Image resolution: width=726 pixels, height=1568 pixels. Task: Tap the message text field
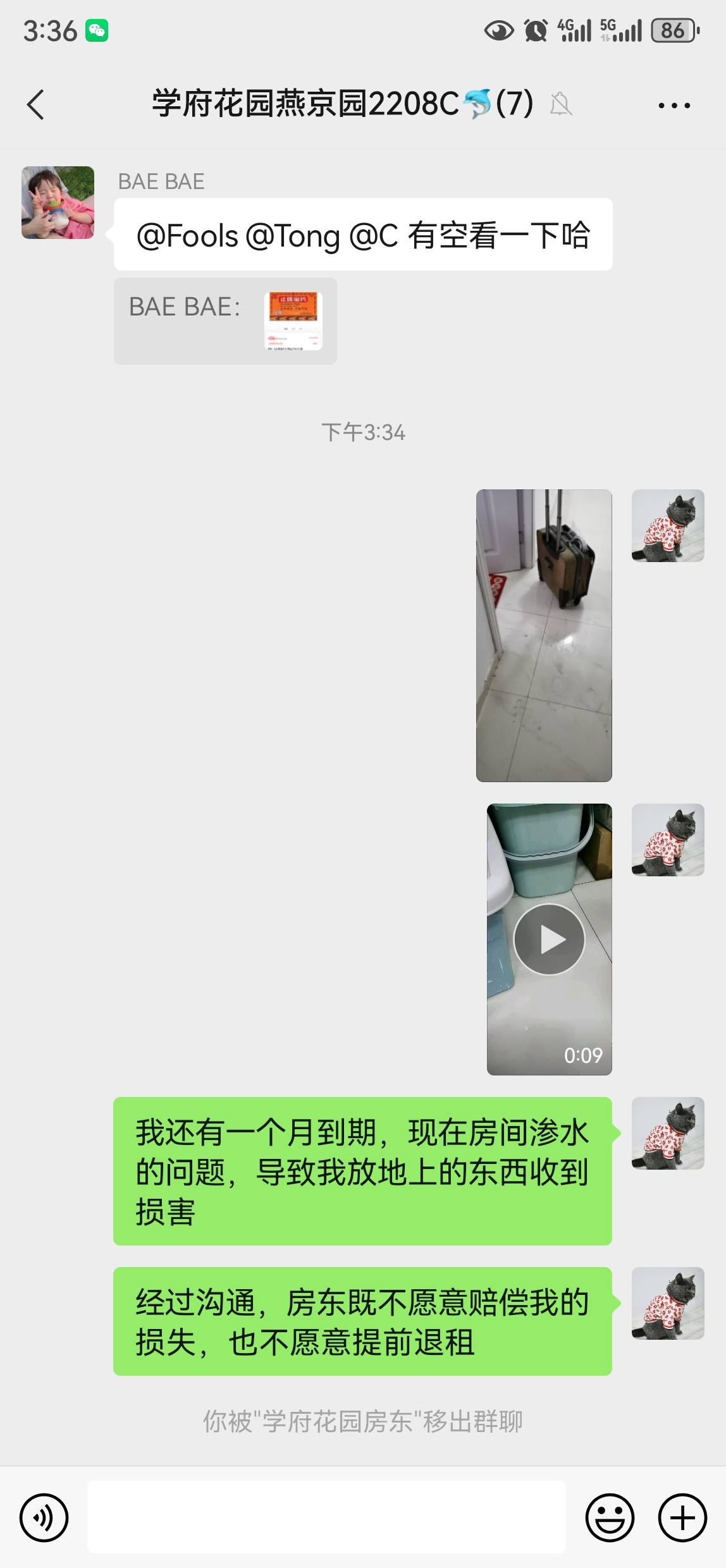[x=326, y=1517]
